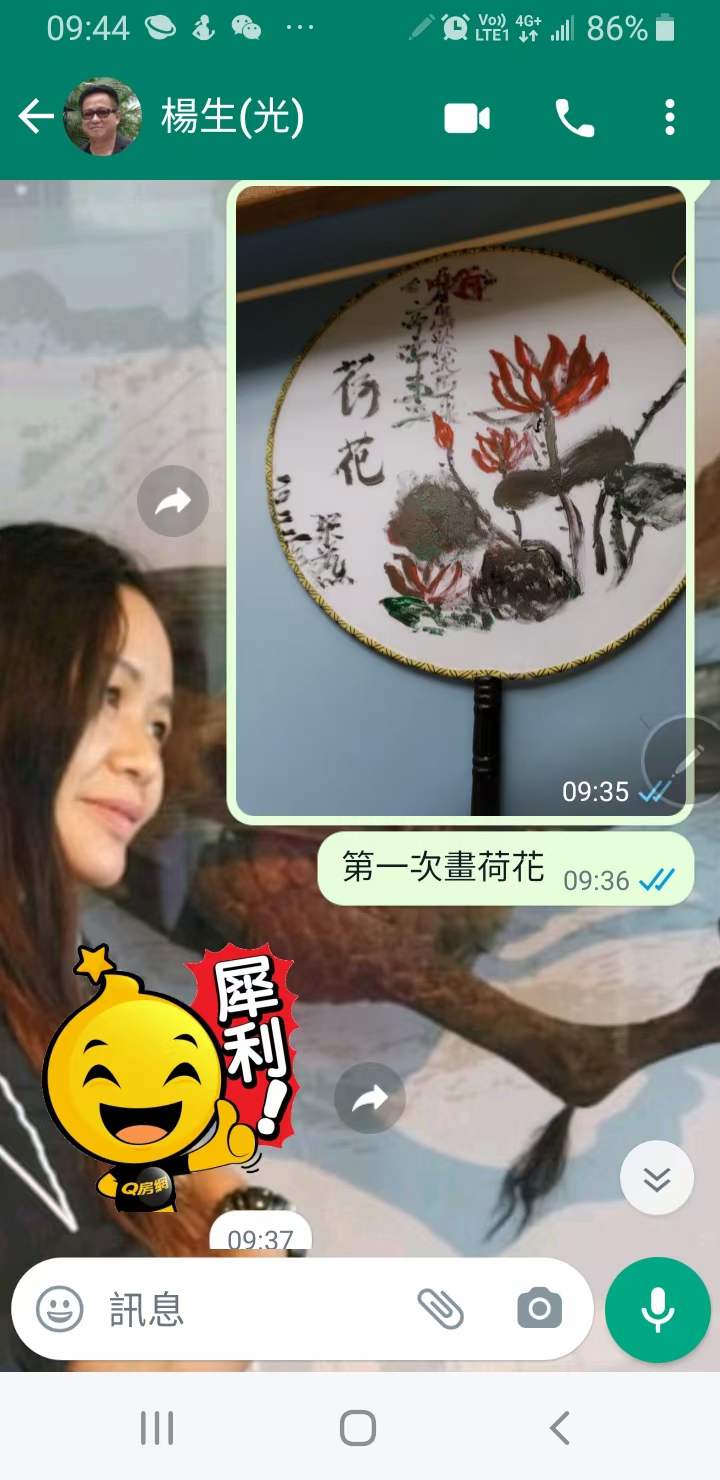Screen dimensions: 720x1480
Task: Open the system recent apps
Action: coord(157,1428)
